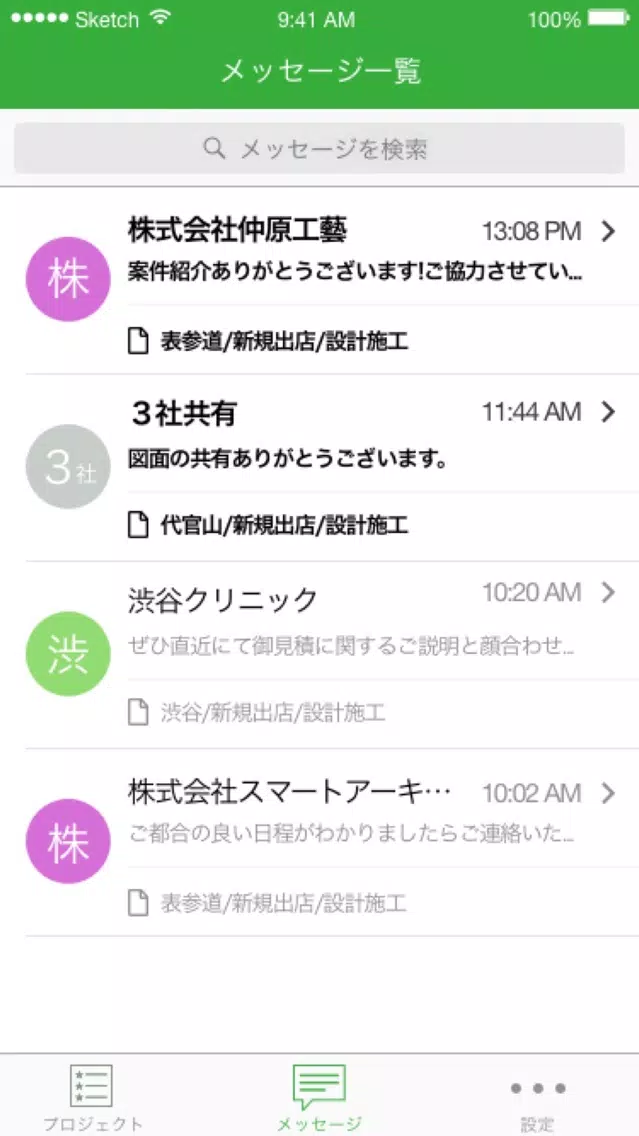Open the 3社共有 conversation
The width and height of the screenshot is (639, 1136).
(x=320, y=468)
